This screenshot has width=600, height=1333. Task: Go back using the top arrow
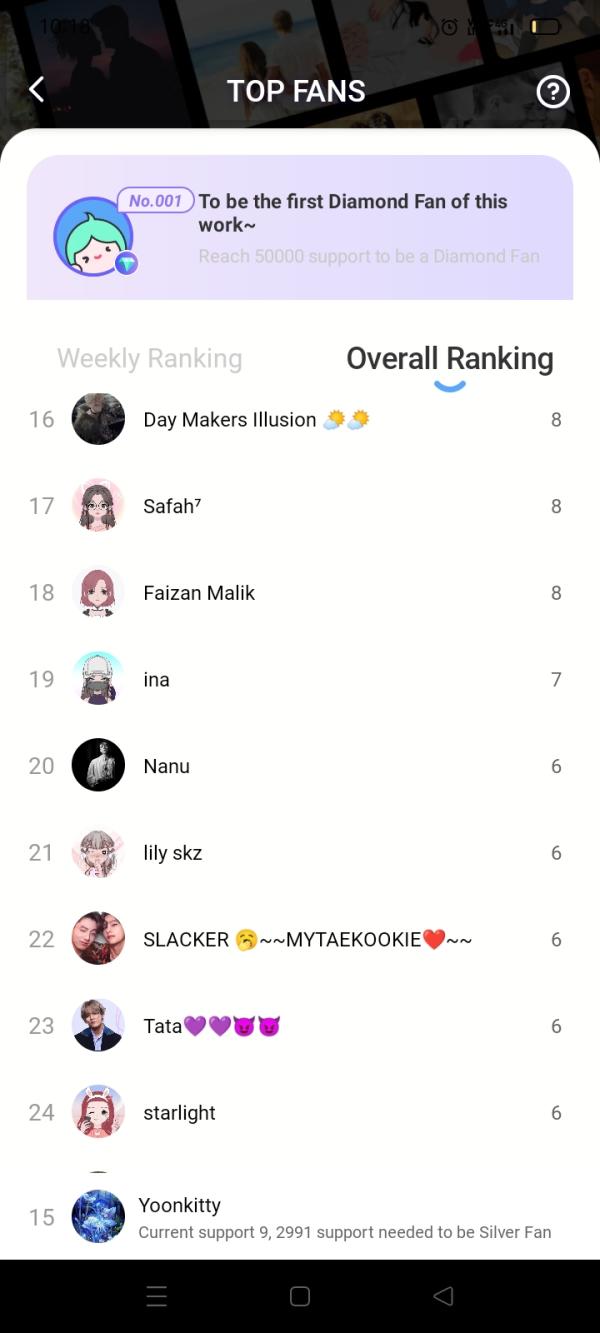(x=37, y=90)
